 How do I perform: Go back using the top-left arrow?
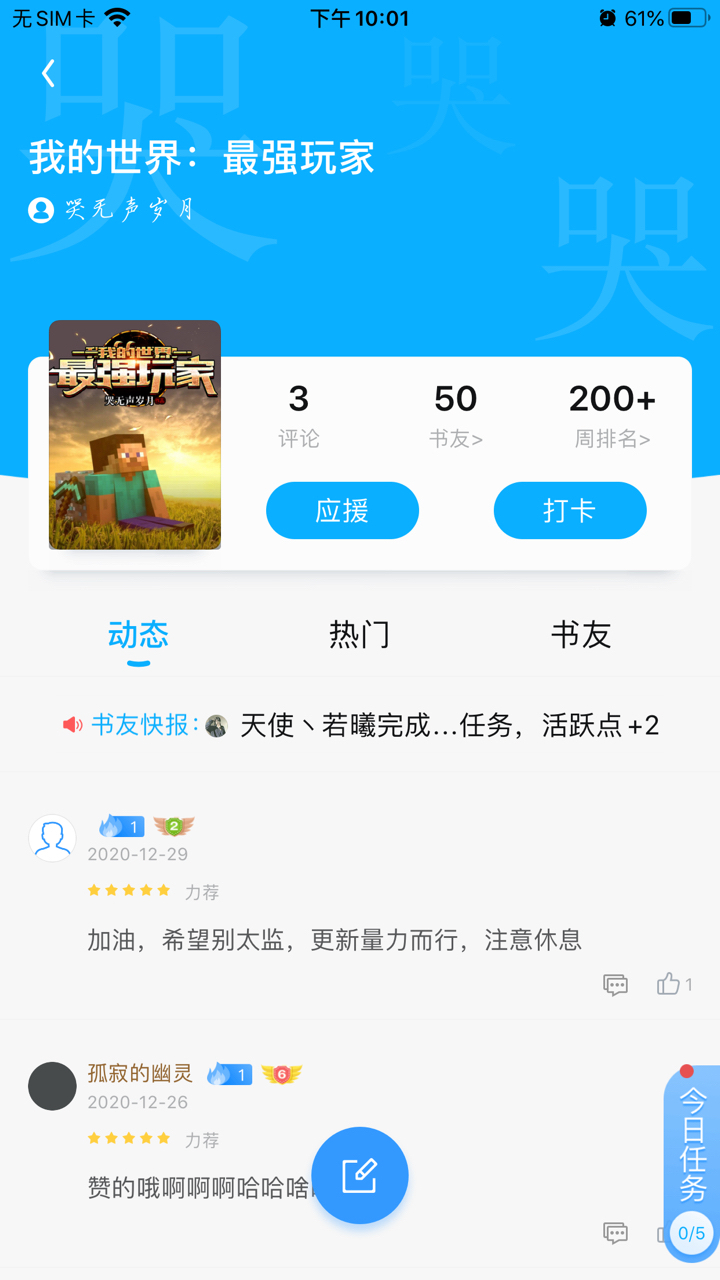coord(48,74)
